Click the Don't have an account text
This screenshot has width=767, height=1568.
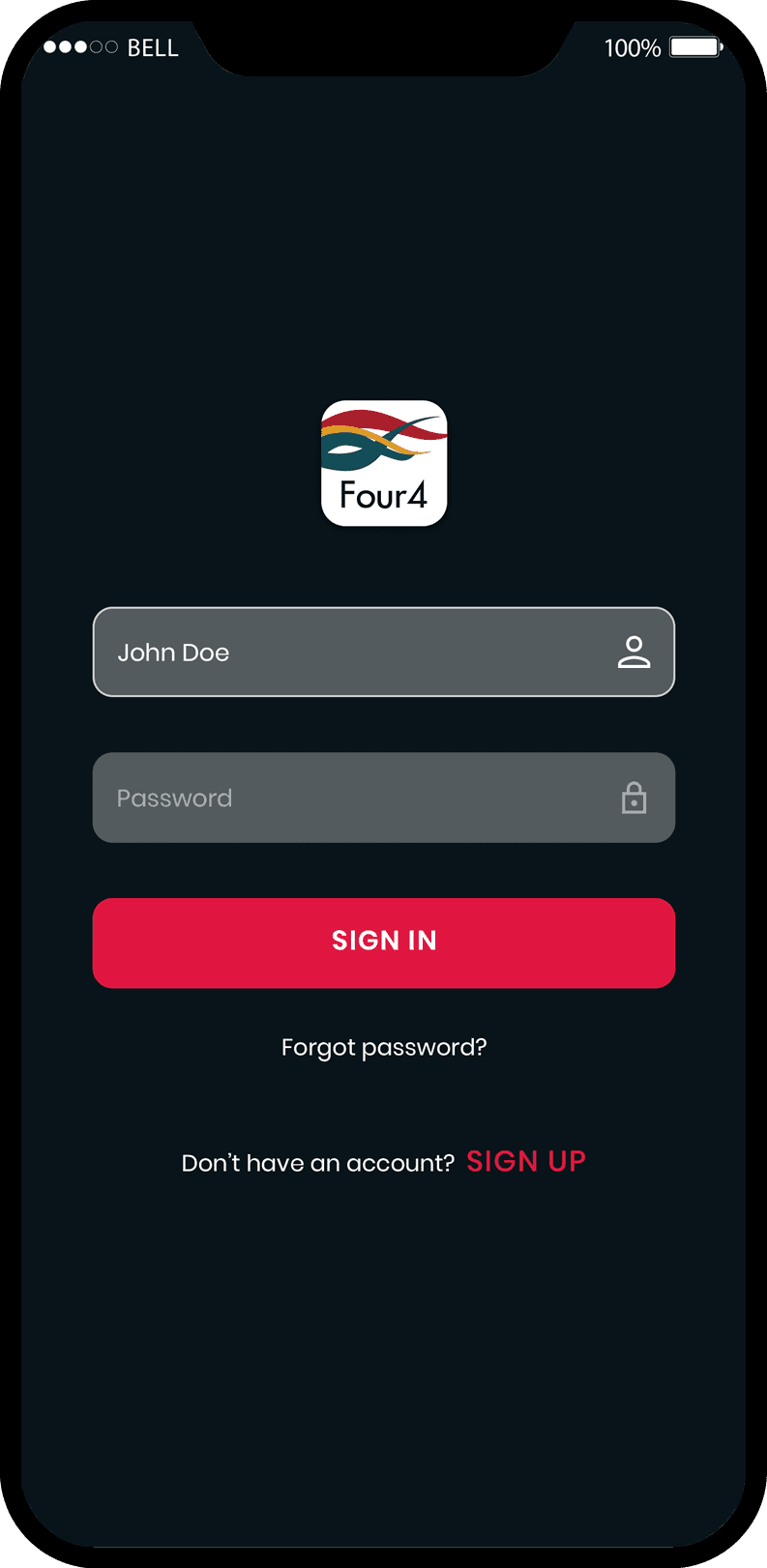click(x=317, y=1163)
